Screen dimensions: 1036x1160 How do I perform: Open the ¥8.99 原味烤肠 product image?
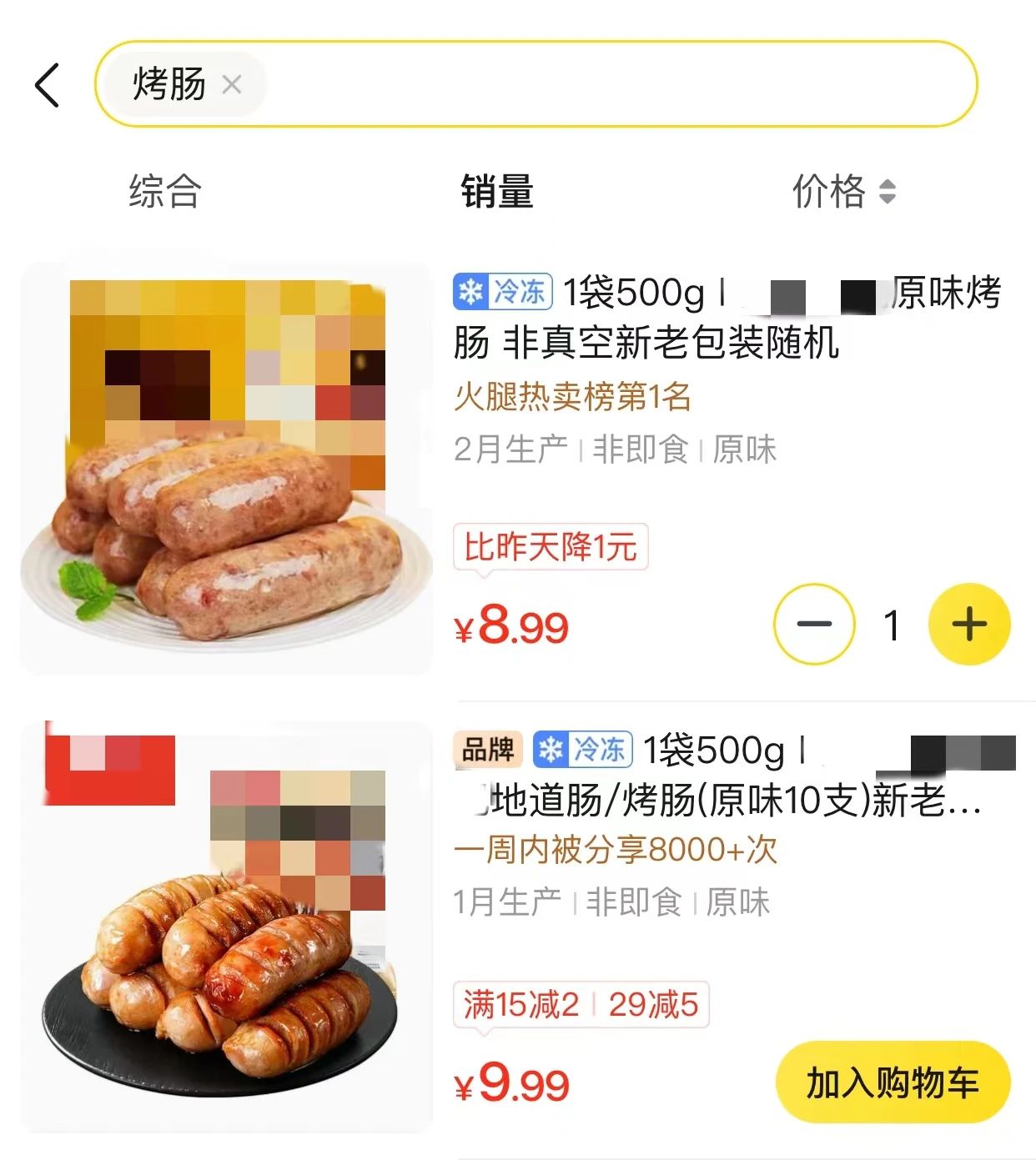click(227, 469)
